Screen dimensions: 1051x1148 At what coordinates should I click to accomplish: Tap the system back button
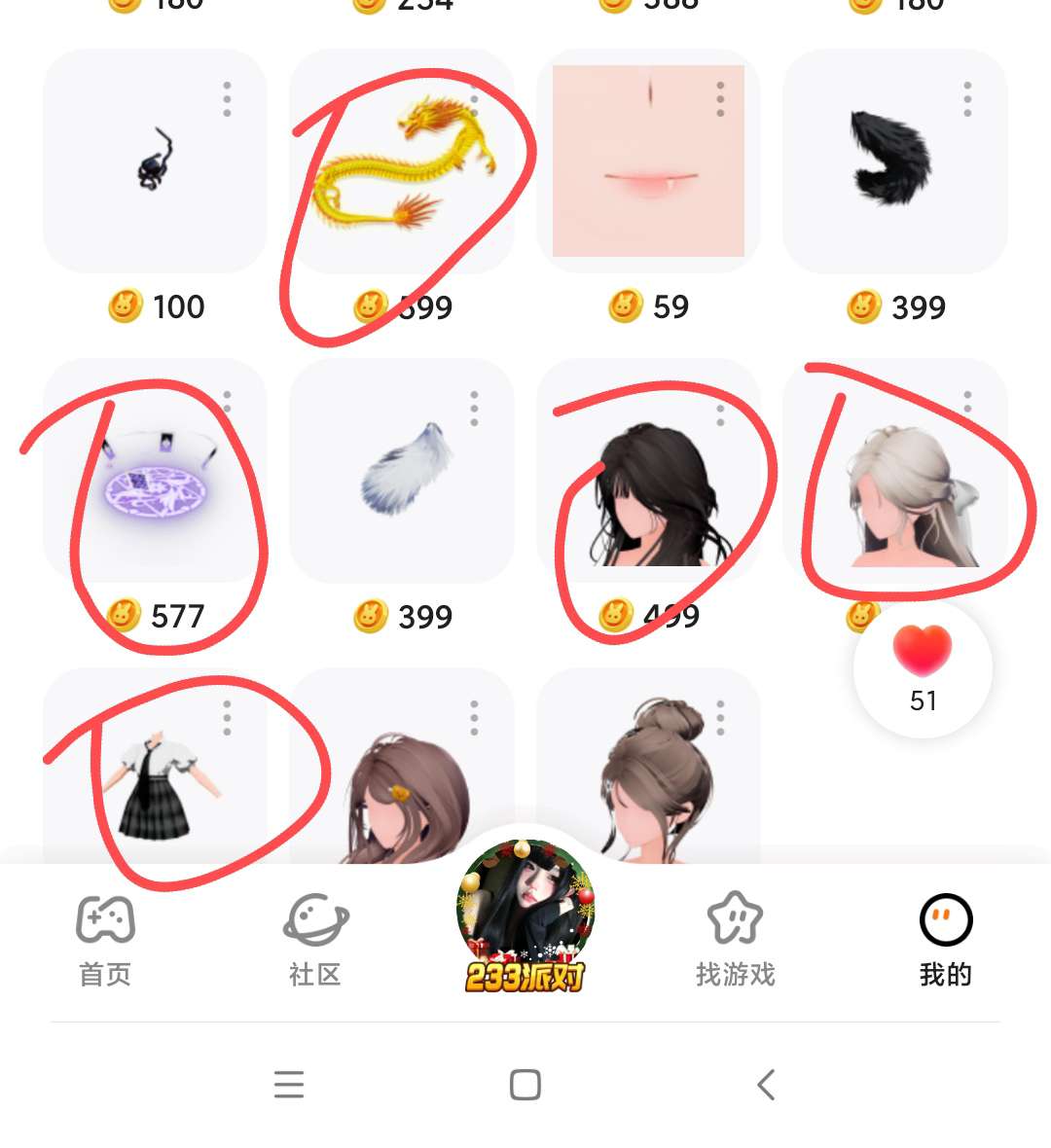pos(766,1084)
